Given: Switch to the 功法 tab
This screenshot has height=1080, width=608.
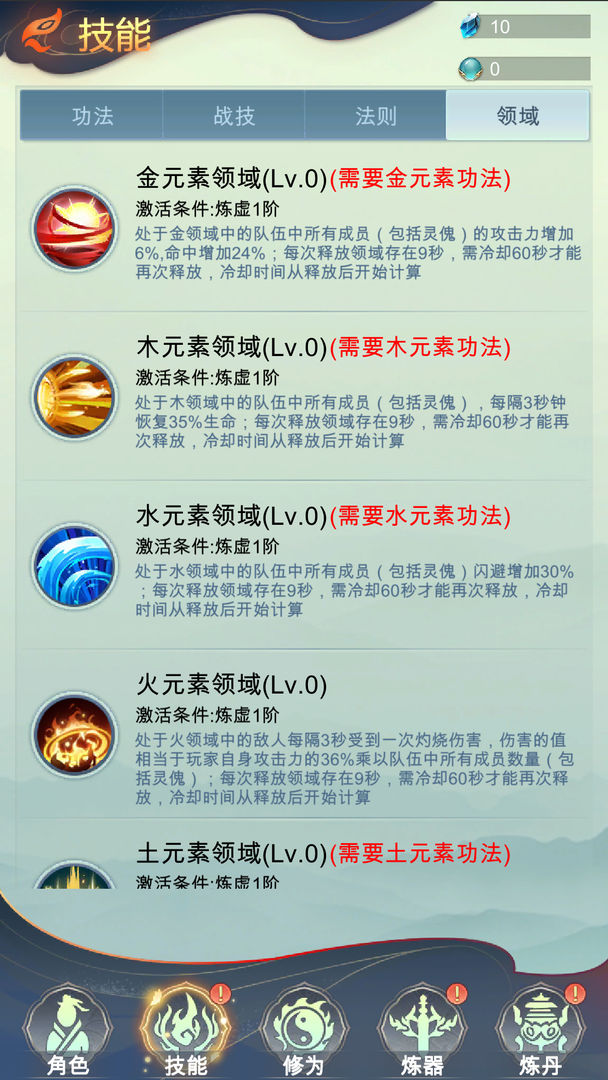Looking at the screenshot, I should (x=92, y=116).
